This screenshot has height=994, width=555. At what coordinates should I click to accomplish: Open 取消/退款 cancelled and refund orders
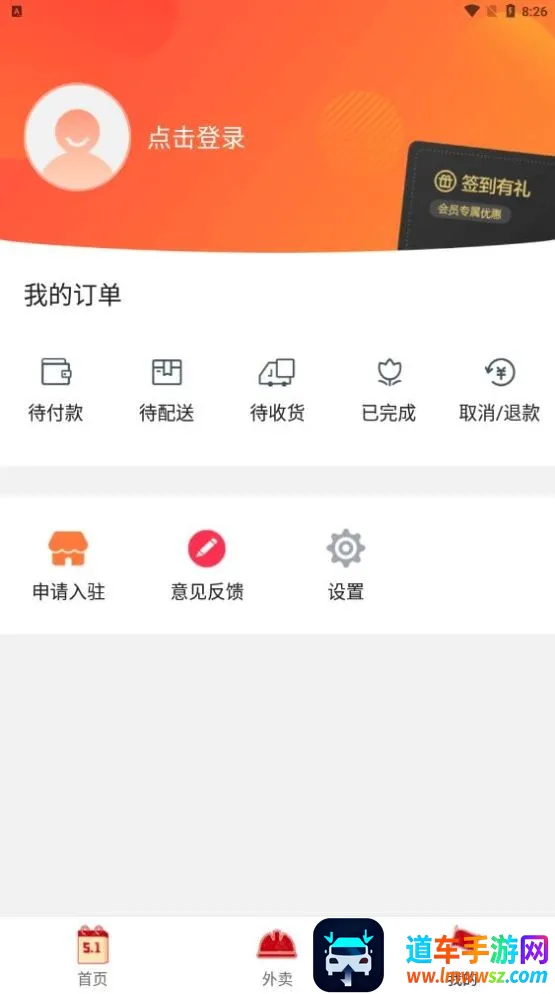(x=500, y=390)
